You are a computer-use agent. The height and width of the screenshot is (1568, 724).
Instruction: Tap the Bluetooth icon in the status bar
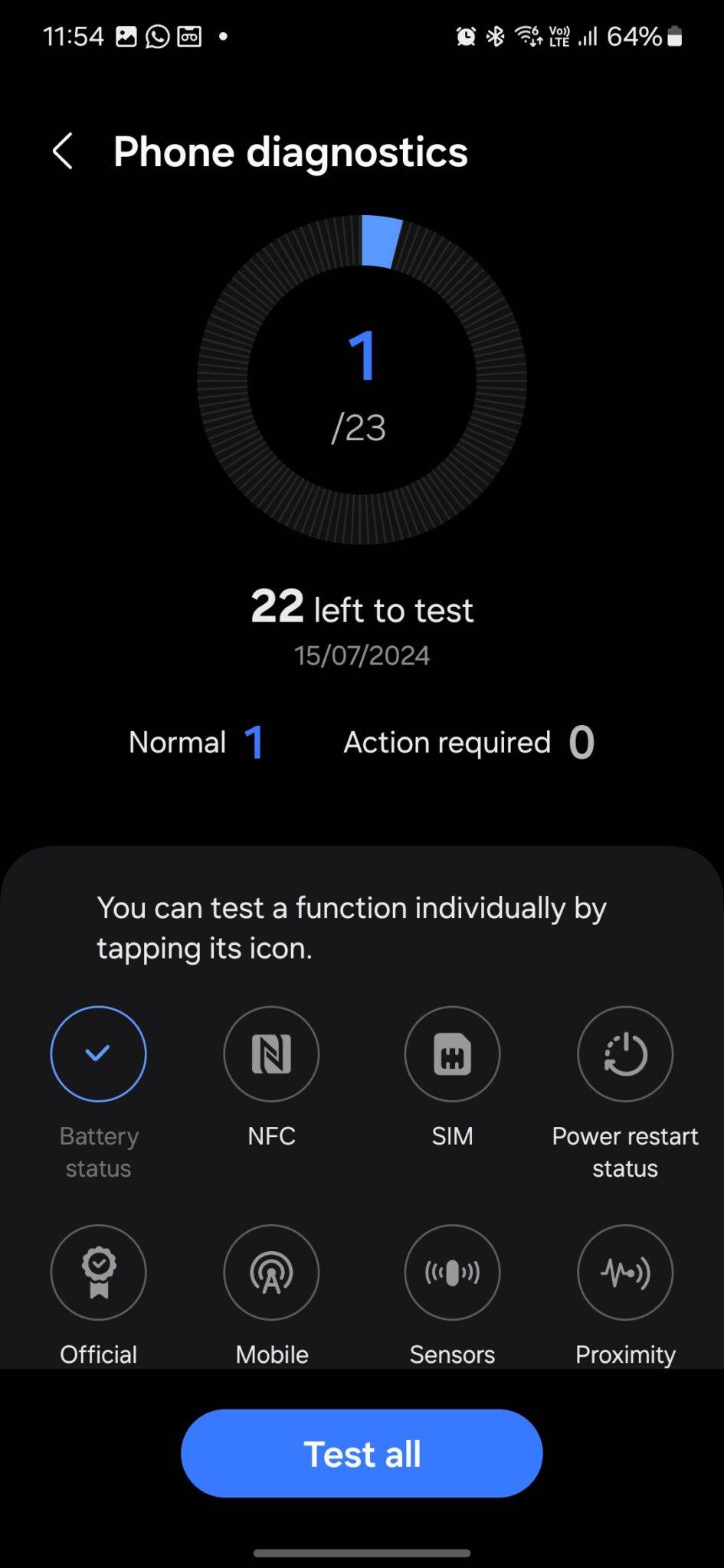(x=494, y=35)
